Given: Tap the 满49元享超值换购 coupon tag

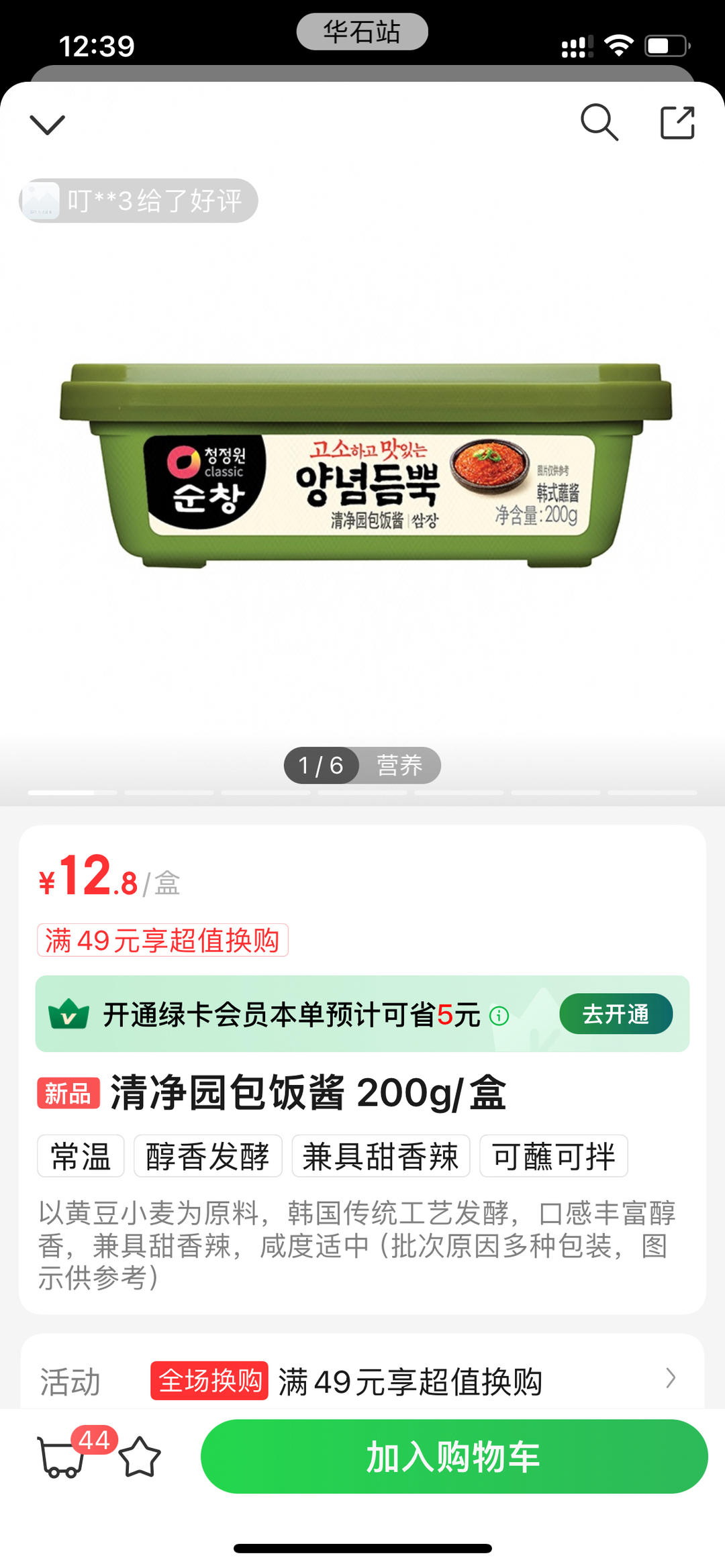Looking at the screenshot, I should click(162, 939).
